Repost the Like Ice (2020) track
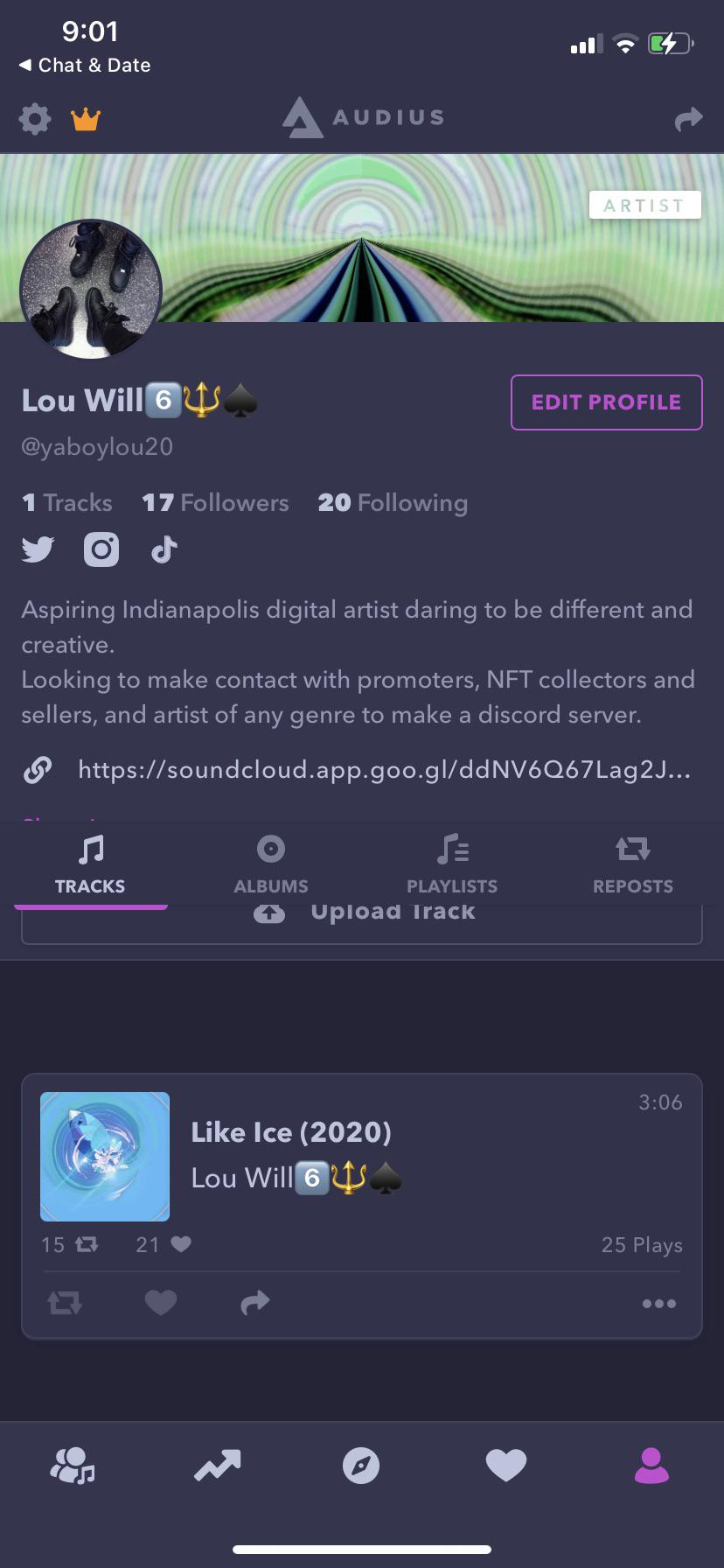The height and width of the screenshot is (1568, 724). tap(65, 1304)
